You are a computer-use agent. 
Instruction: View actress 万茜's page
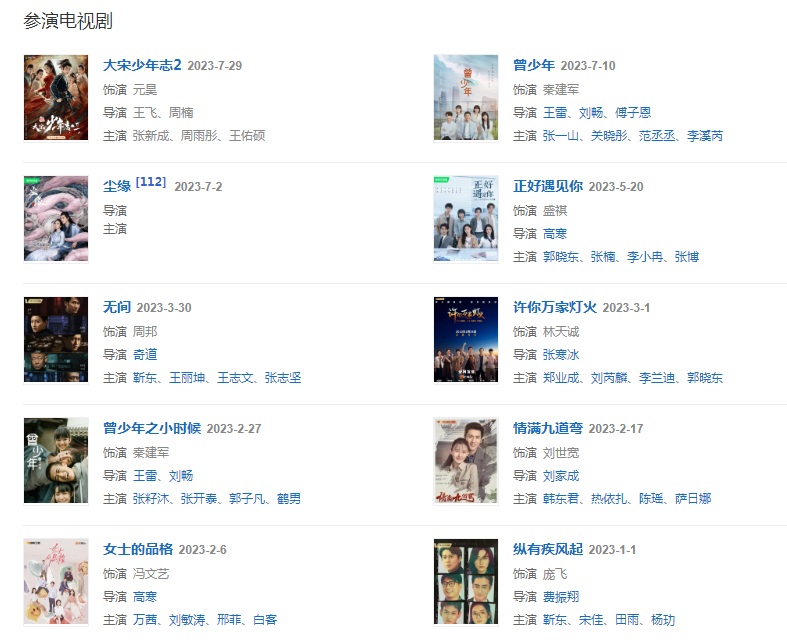(x=145, y=620)
